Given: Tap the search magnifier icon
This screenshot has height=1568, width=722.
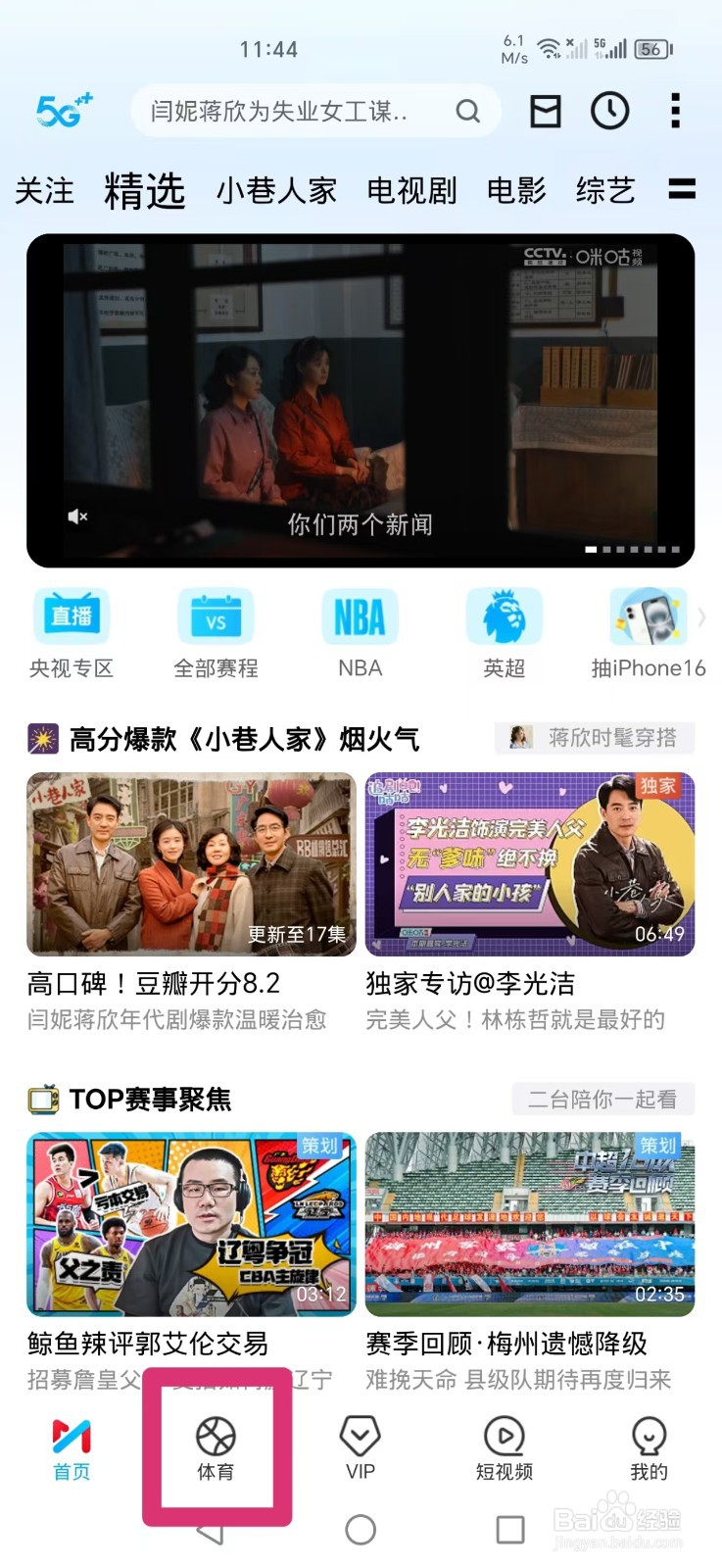Looking at the screenshot, I should click(468, 111).
